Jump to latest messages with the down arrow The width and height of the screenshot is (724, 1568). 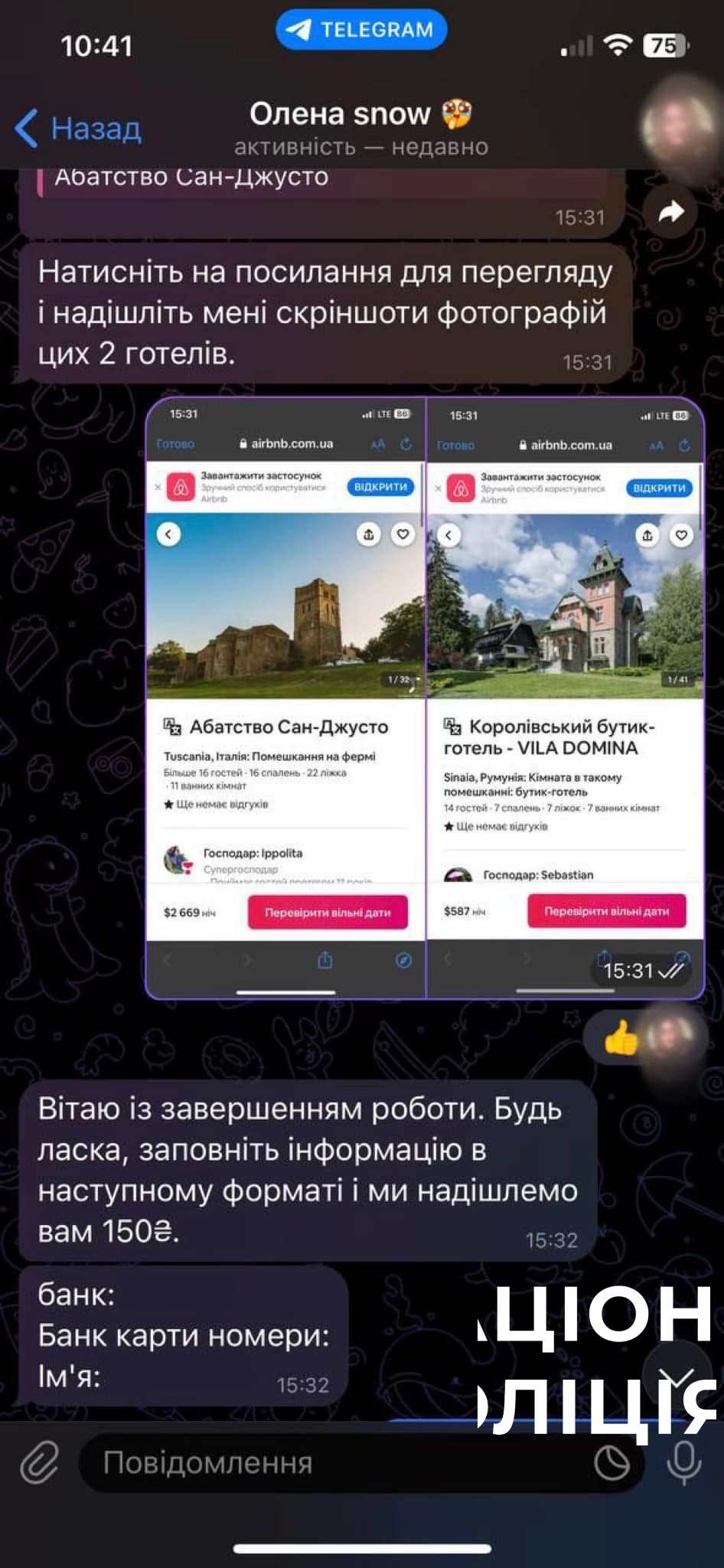(678, 1375)
